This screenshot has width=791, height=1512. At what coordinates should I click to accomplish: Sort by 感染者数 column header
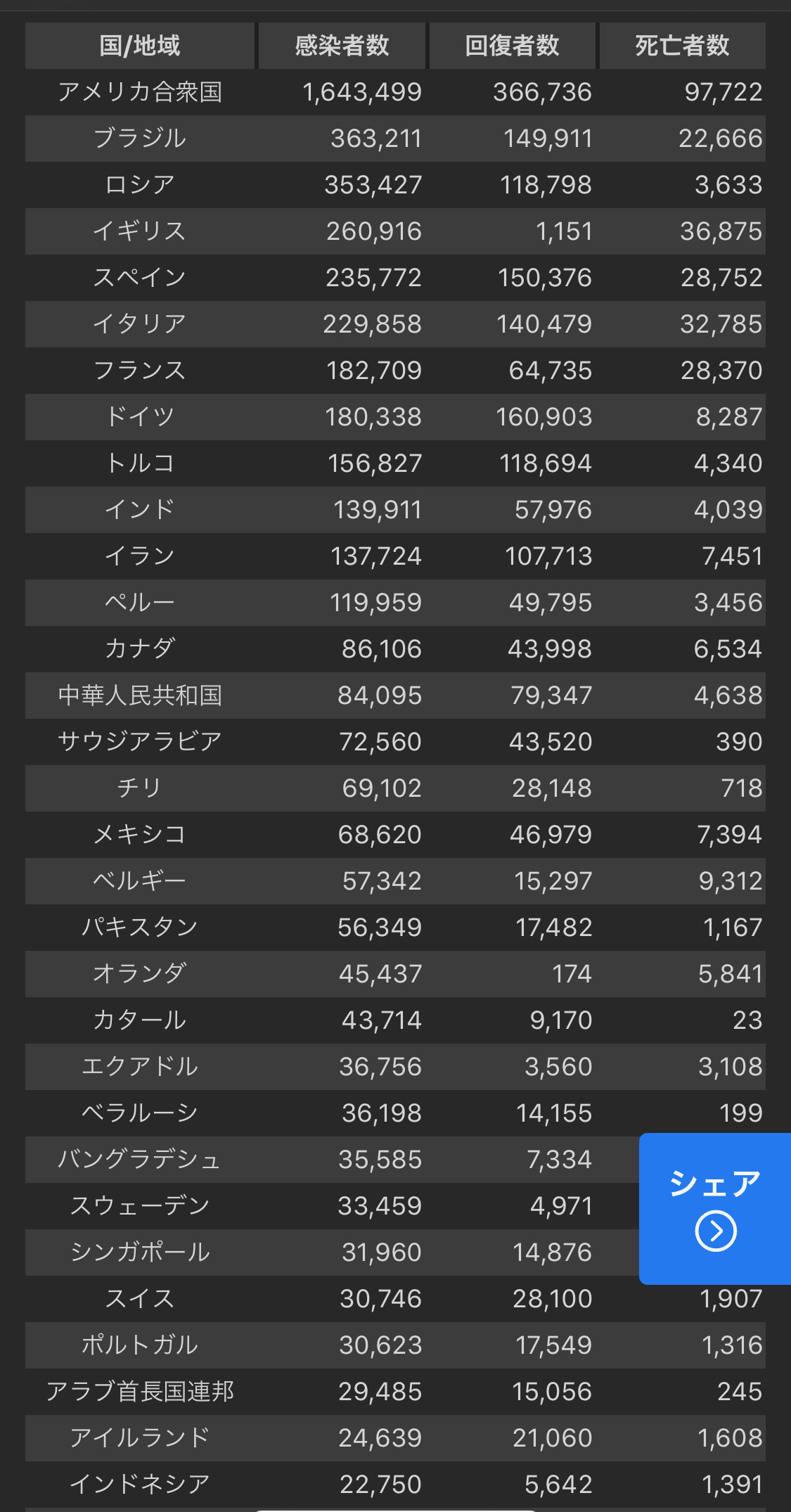click(342, 46)
